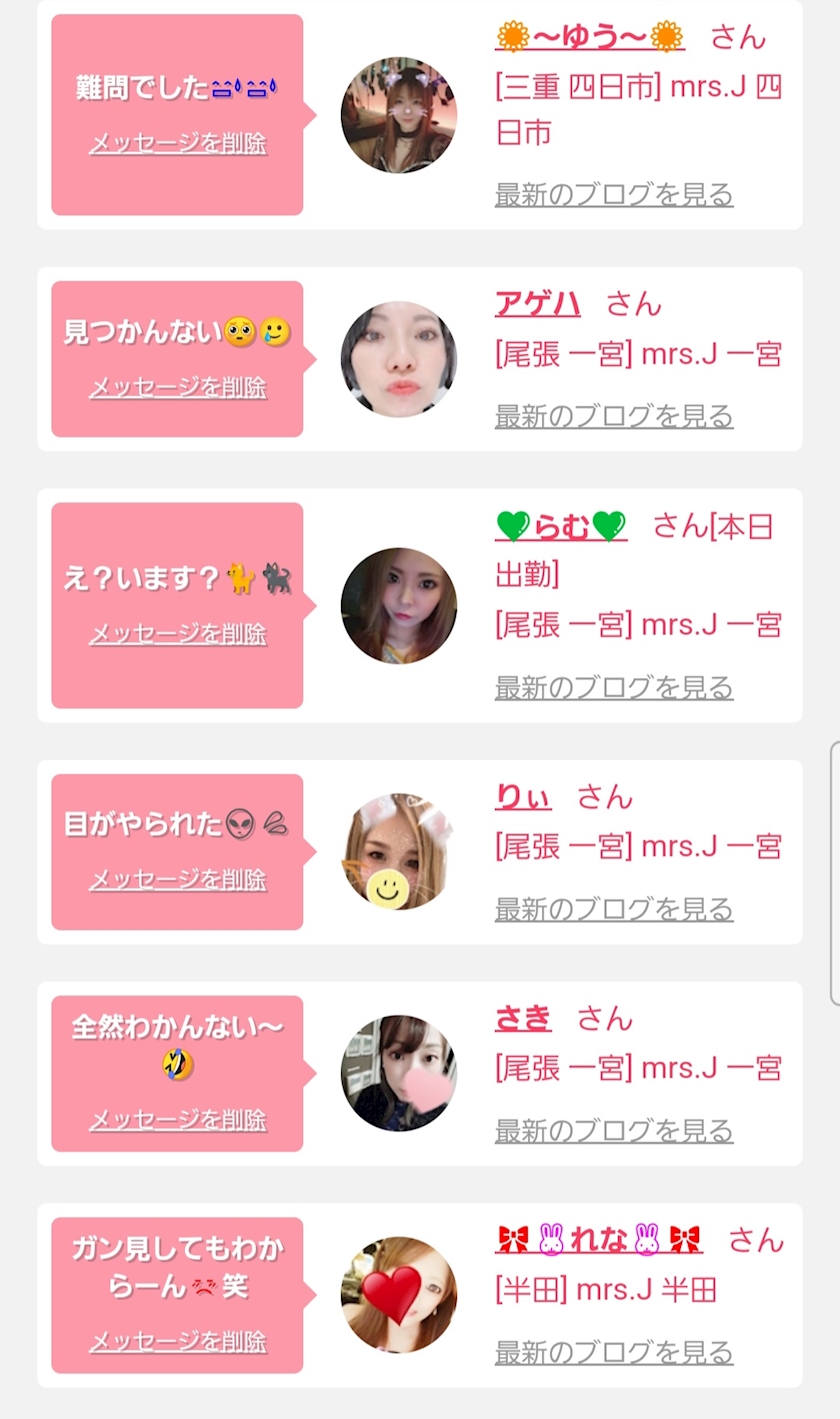Viewport: 840px width, 1419px height.
Task: Open the profile link for ～ゆう～
Action: [x=589, y=38]
